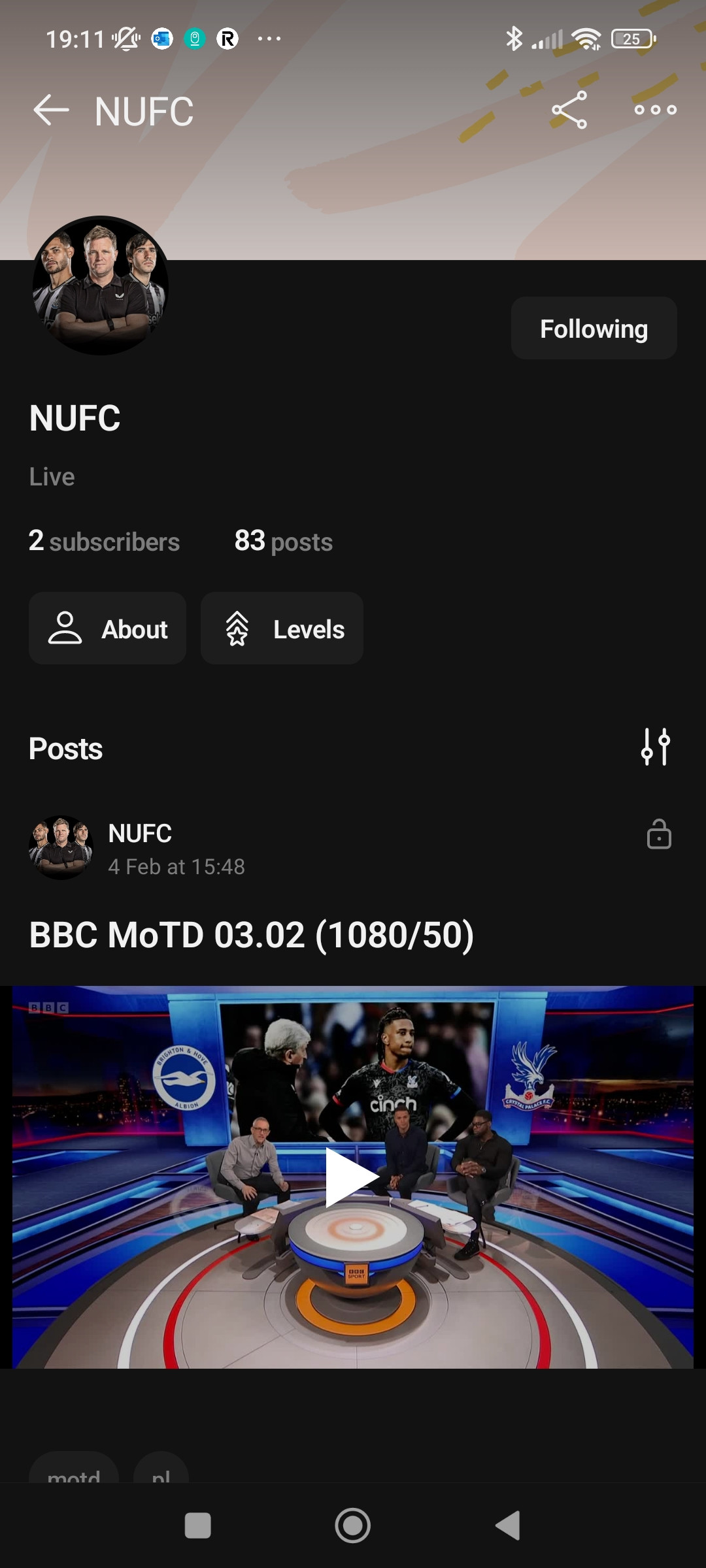Go to the system home screen

(353, 1526)
